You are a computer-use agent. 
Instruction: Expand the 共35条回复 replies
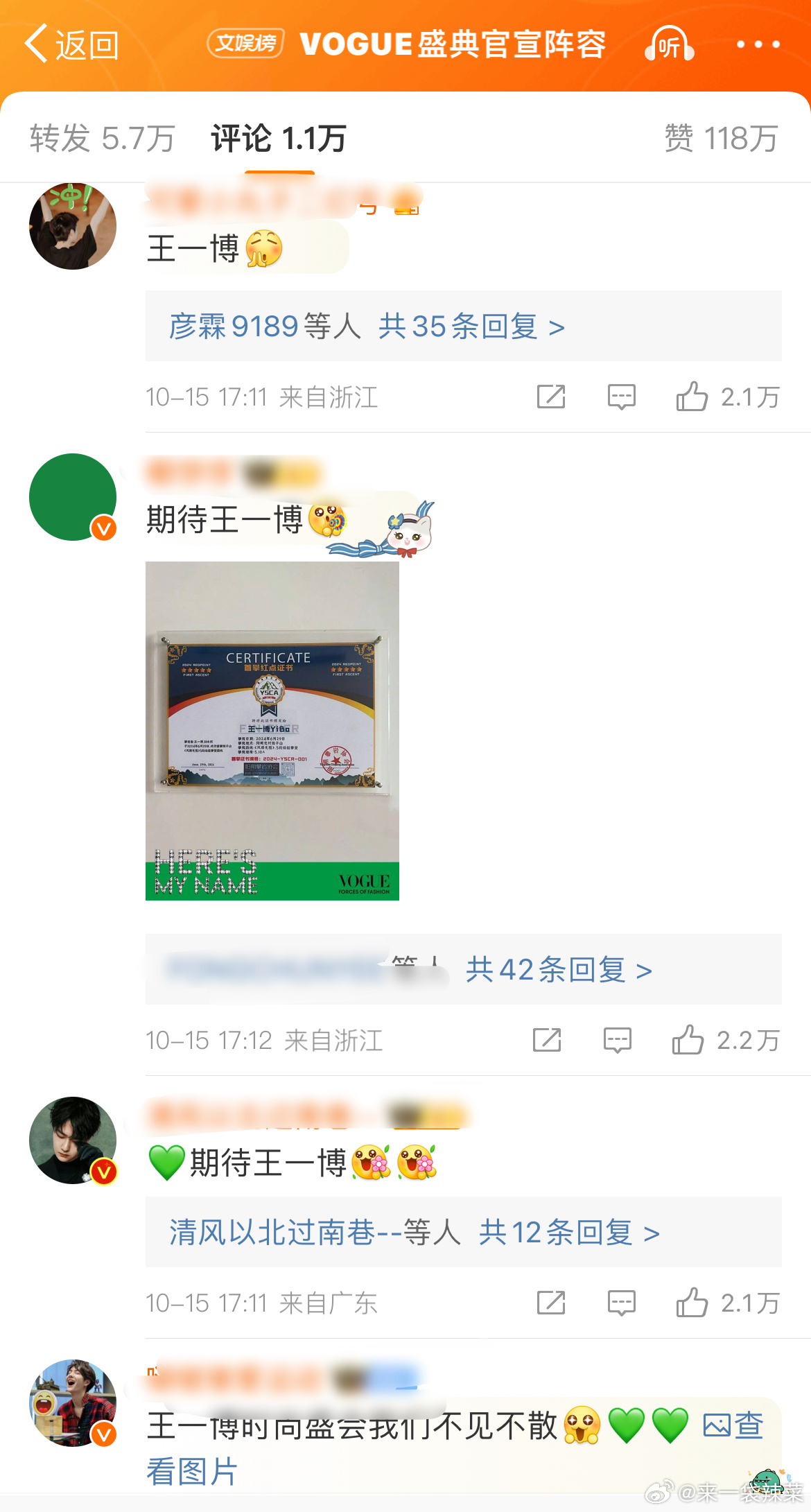[x=471, y=326]
